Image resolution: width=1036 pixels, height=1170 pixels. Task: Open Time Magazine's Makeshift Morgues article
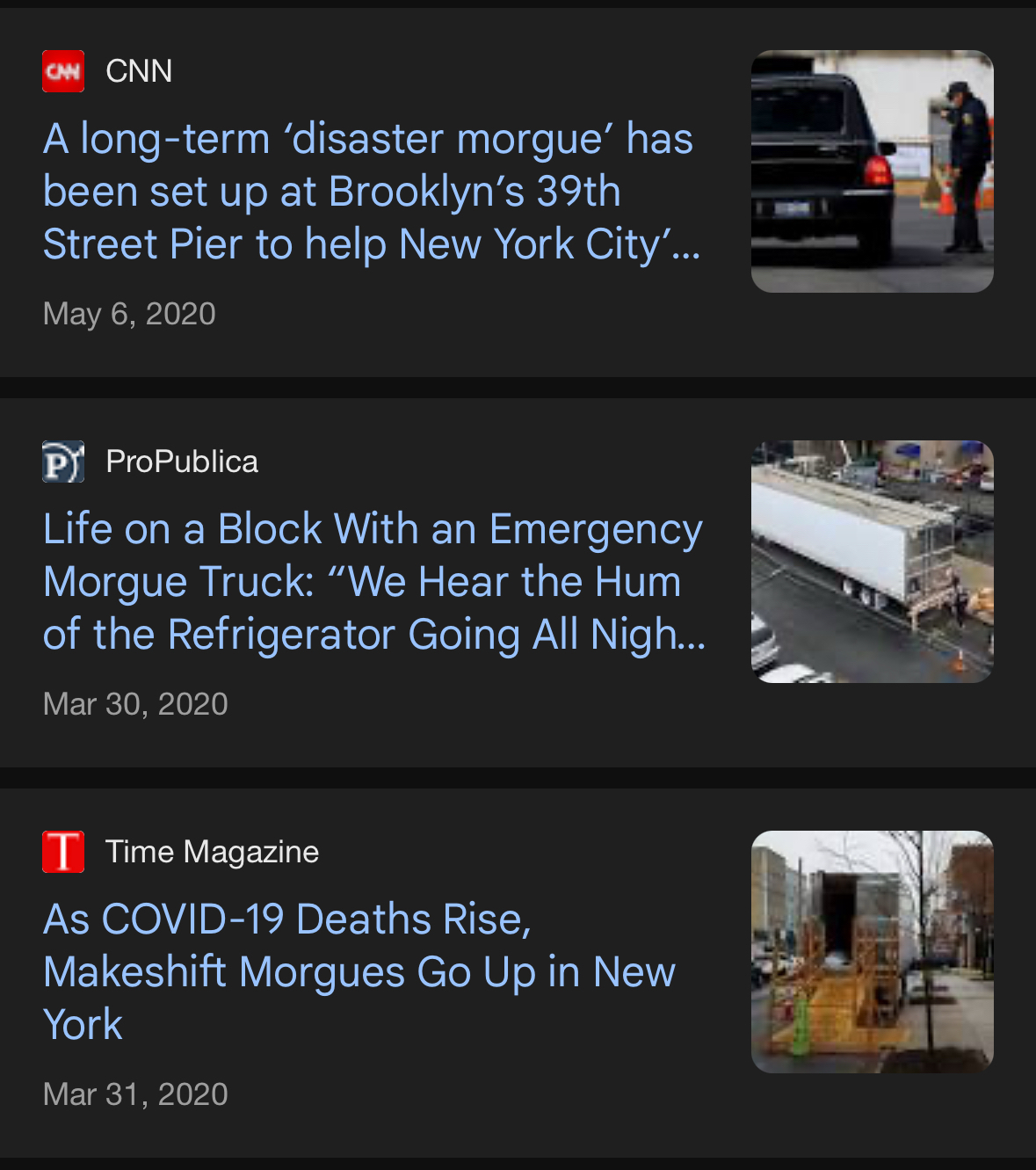[360, 971]
